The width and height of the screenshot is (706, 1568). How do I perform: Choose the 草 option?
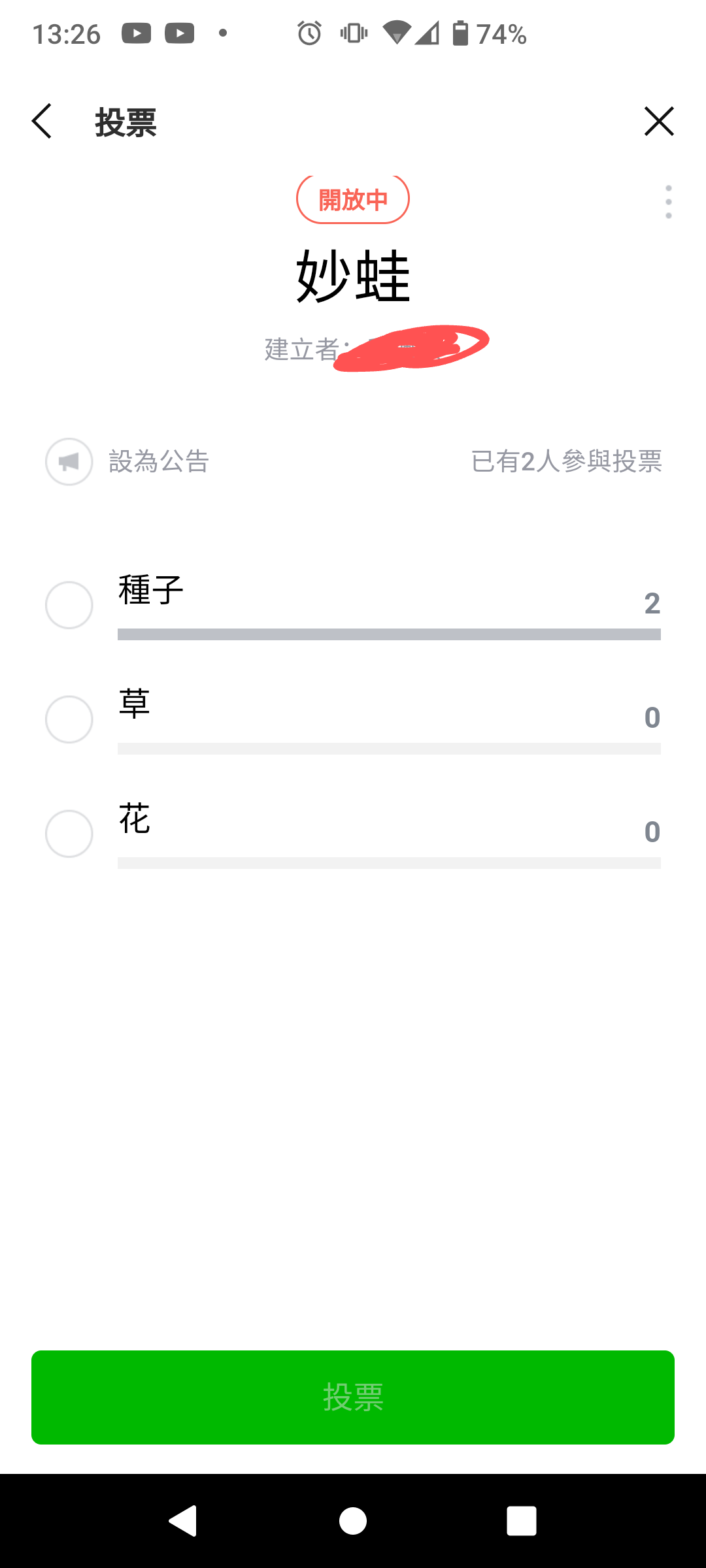(x=69, y=719)
